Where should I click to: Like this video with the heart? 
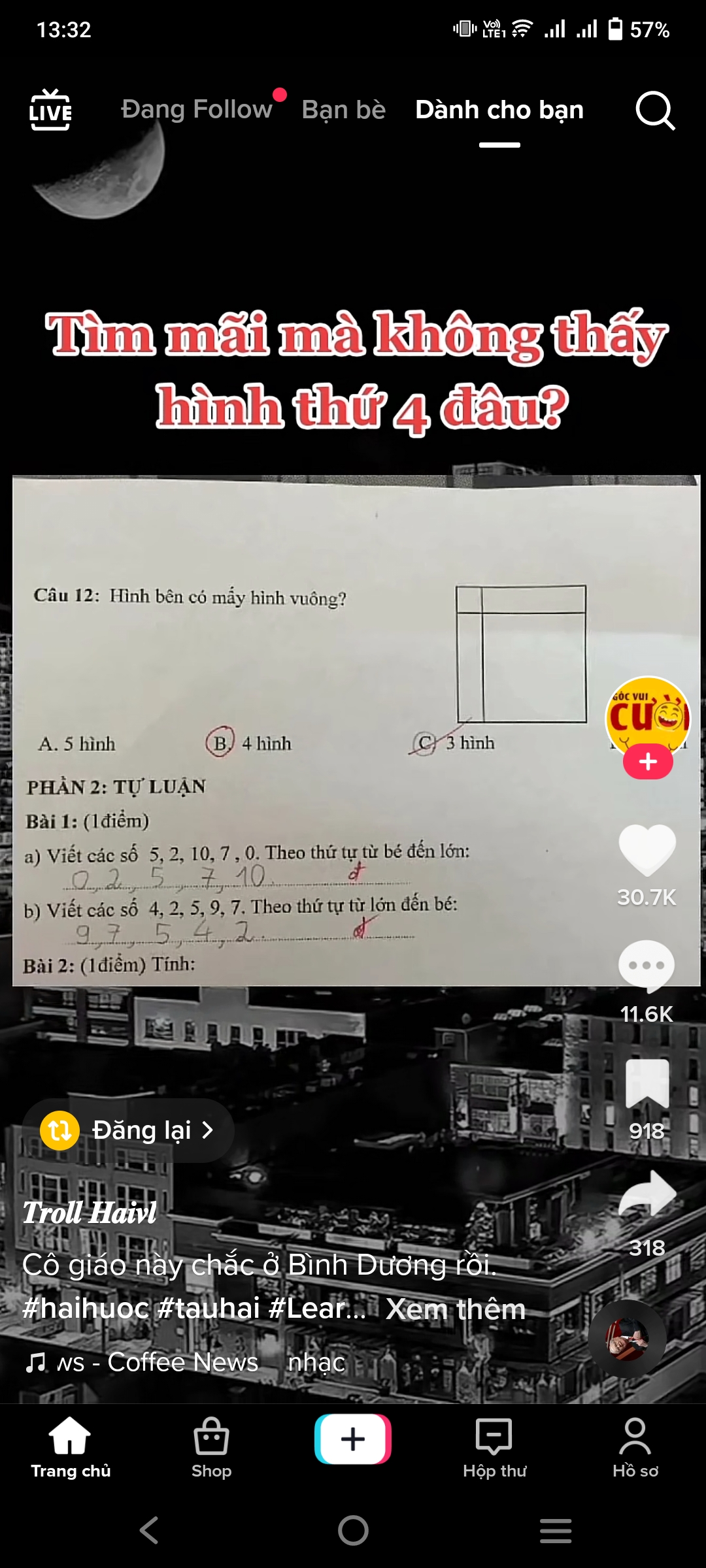[647, 851]
